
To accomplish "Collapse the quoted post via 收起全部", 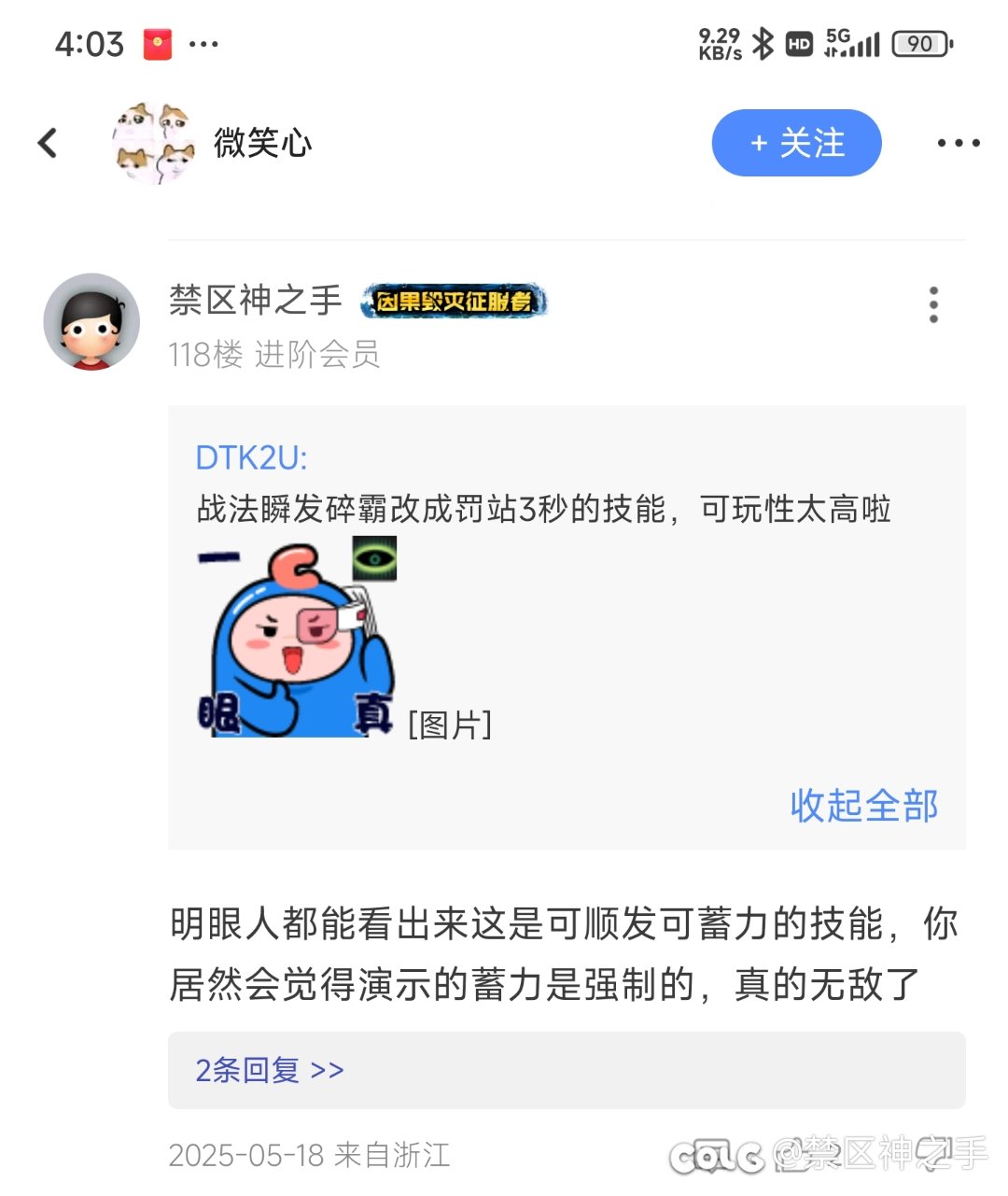I will pos(863,806).
